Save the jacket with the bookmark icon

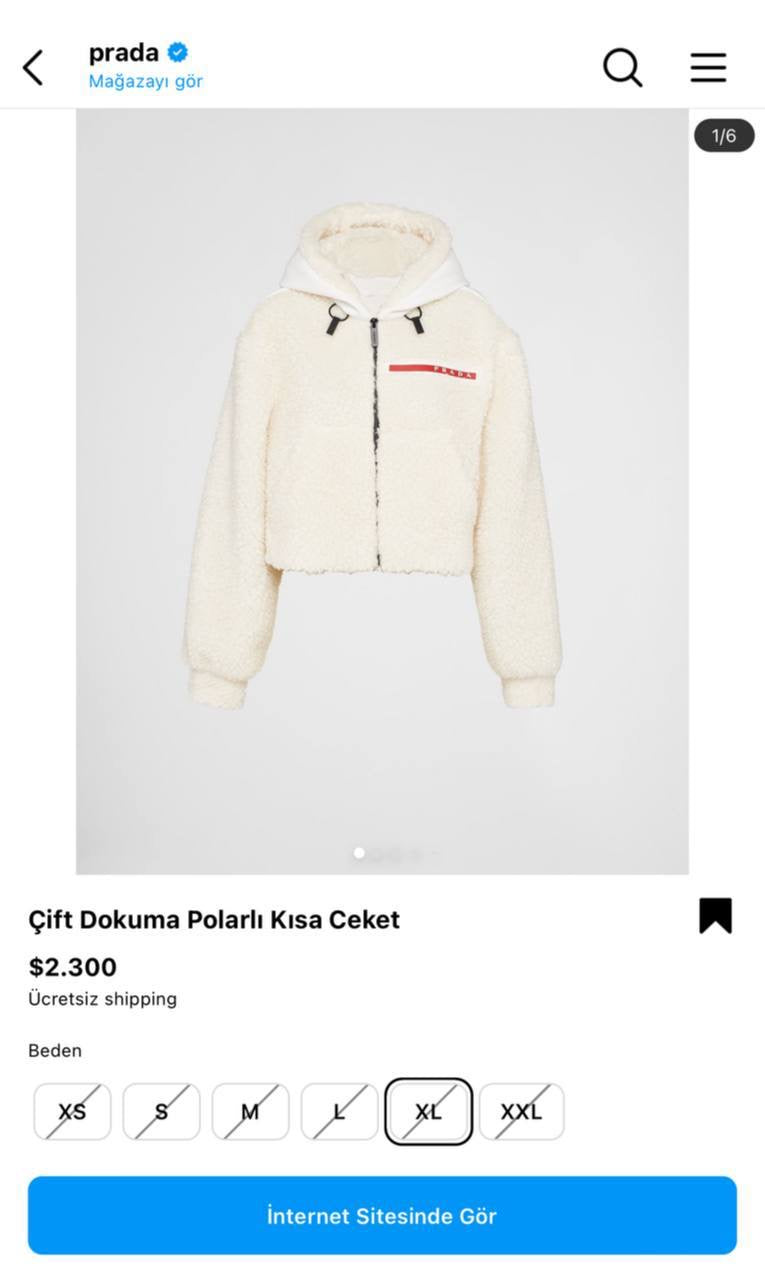click(x=715, y=916)
